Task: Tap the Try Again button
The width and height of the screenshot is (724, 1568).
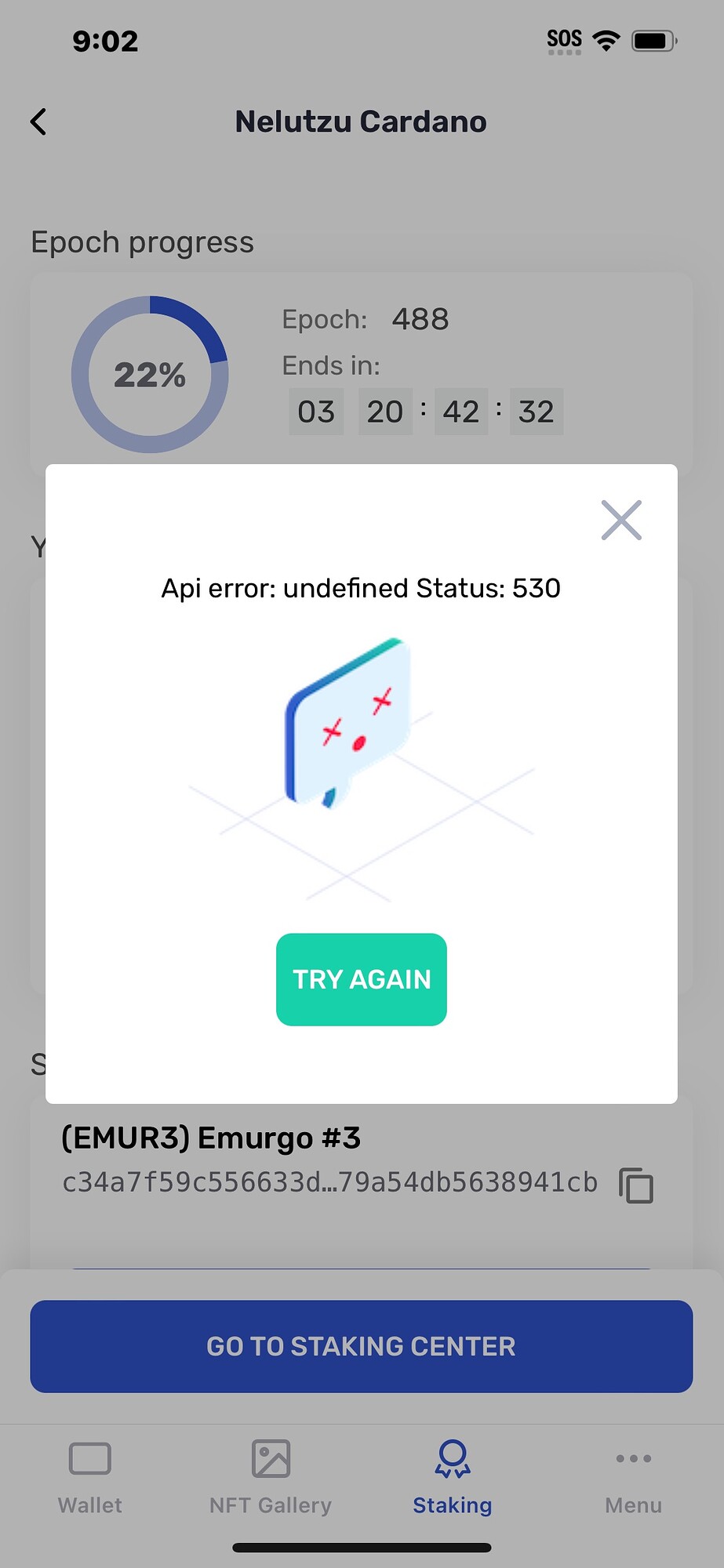Action: pyautogui.click(x=361, y=979)
